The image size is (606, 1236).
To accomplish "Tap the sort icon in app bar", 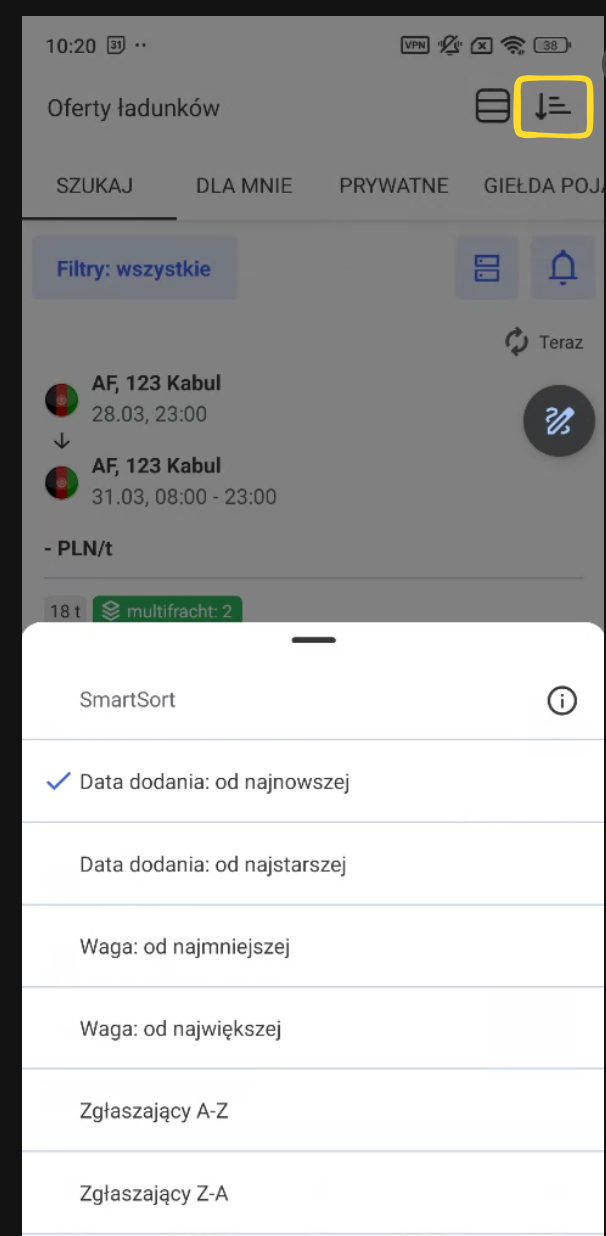I will tap(553, 107).
